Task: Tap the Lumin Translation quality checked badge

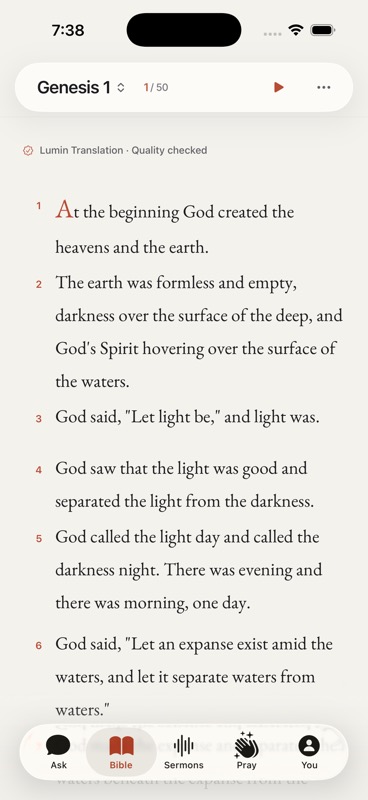Action: click(115, 151)
